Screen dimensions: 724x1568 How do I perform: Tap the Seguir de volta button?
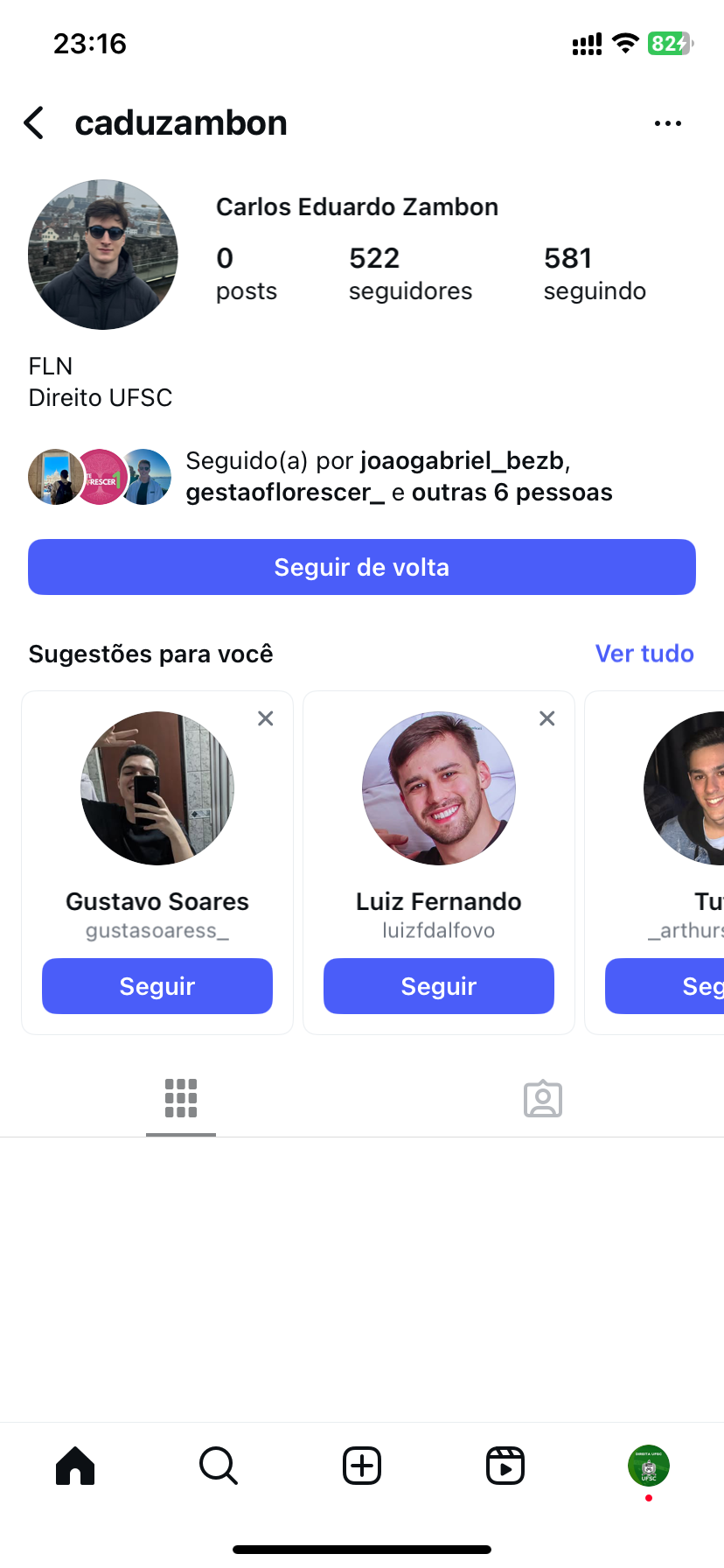[362, 567]
